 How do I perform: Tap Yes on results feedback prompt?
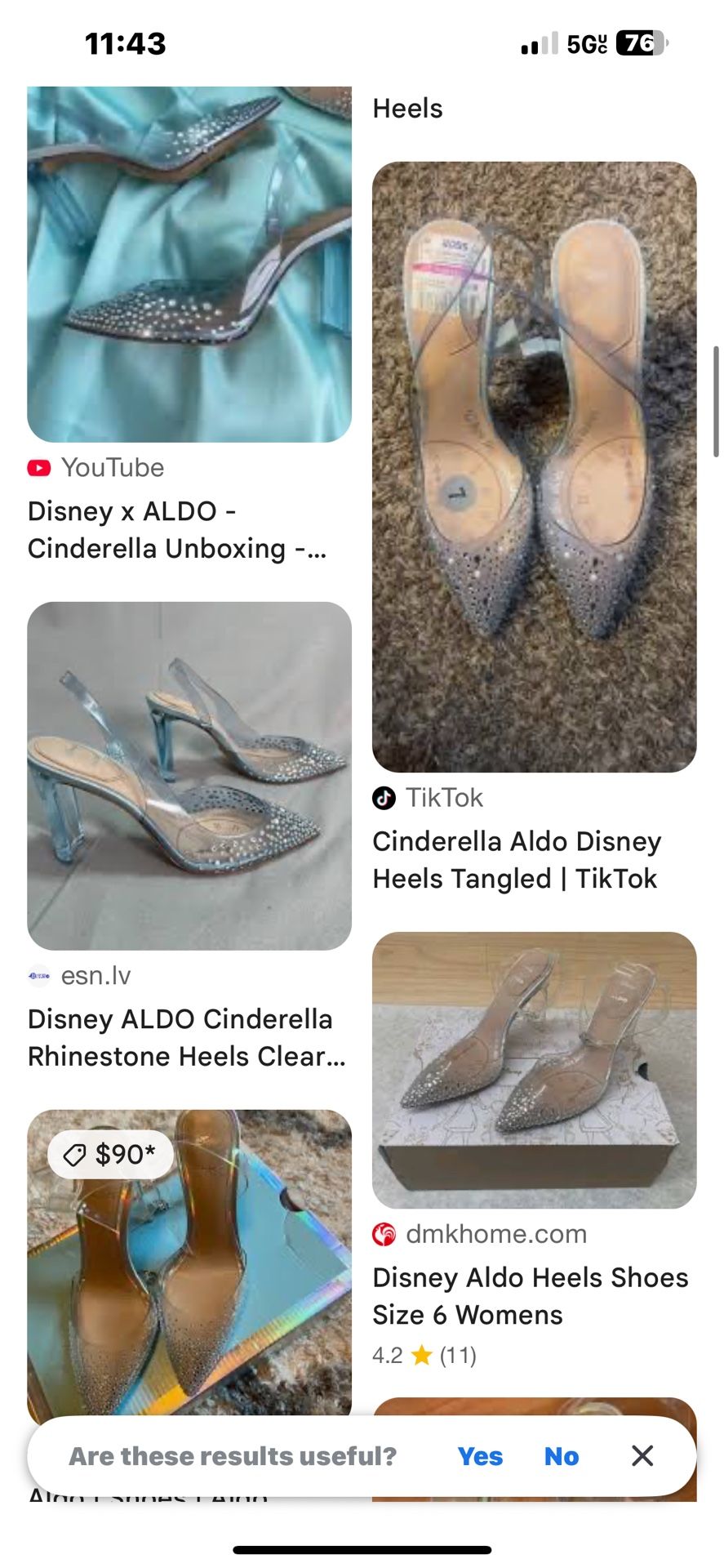481,1455
